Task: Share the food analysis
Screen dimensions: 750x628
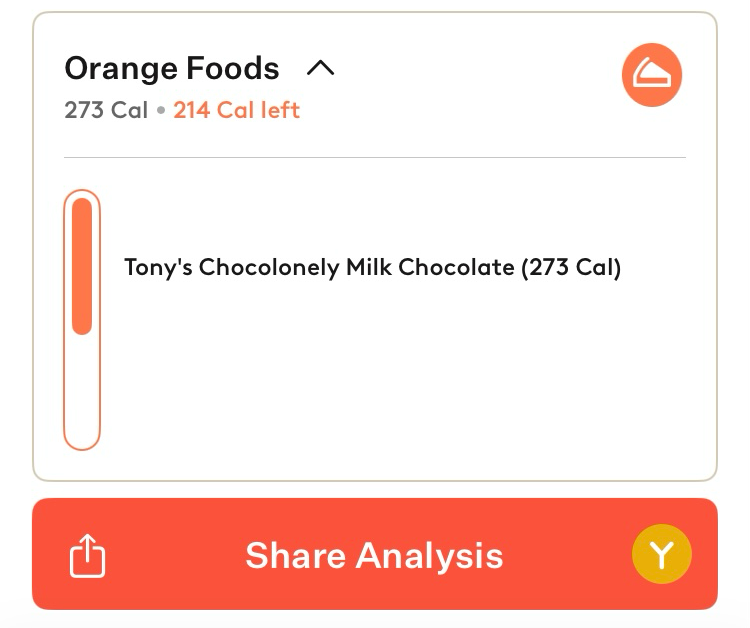Action: pyautogui.click(x=374, y=555)
